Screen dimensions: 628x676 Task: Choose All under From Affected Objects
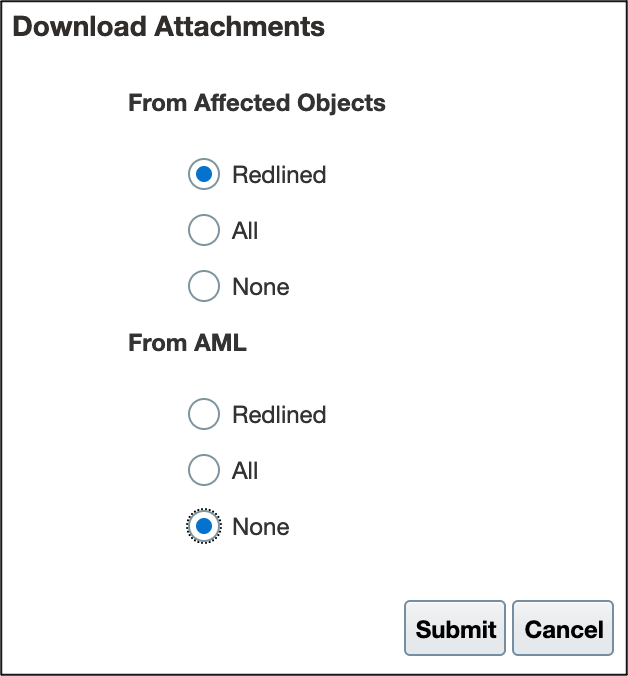pos(204,231)
